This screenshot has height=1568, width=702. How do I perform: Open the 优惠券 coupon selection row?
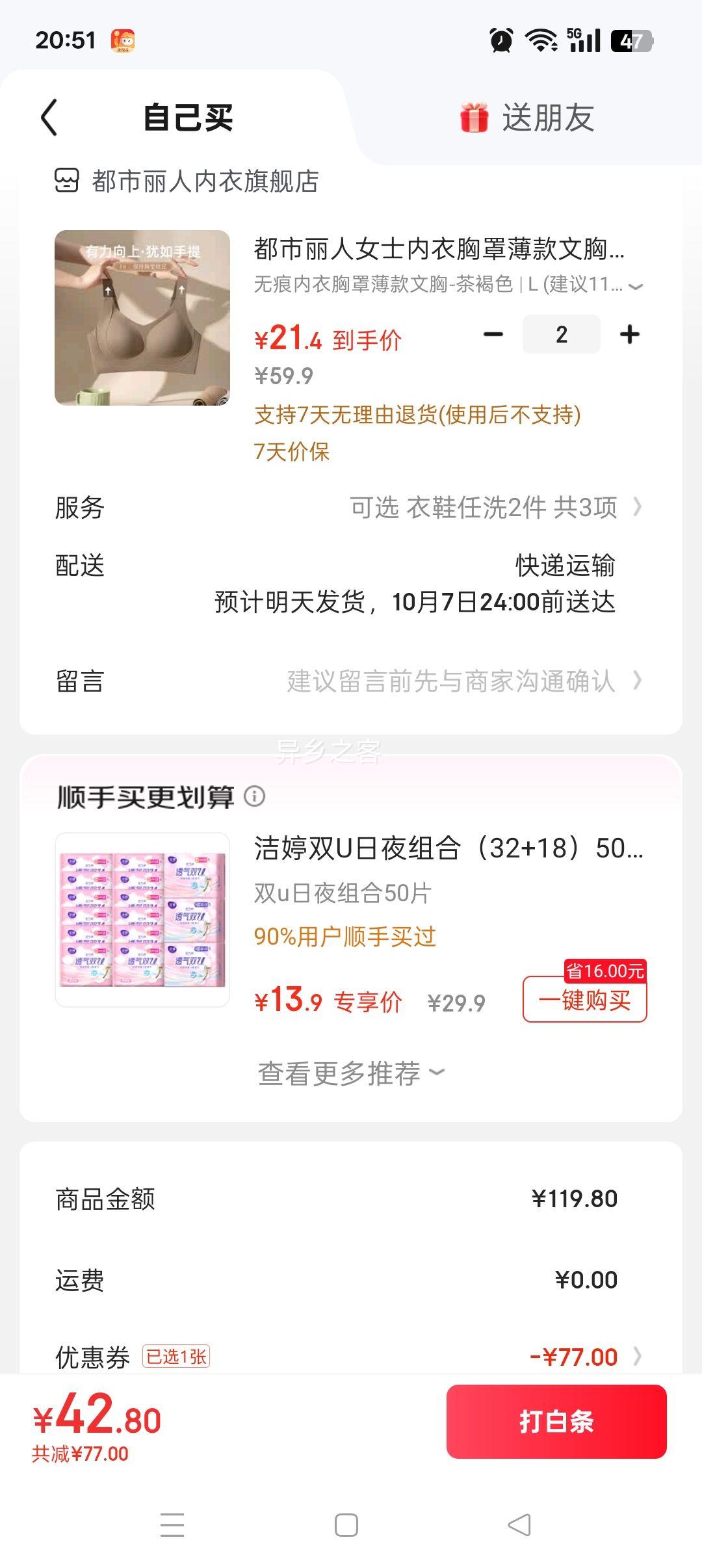tap(351, 1357)
